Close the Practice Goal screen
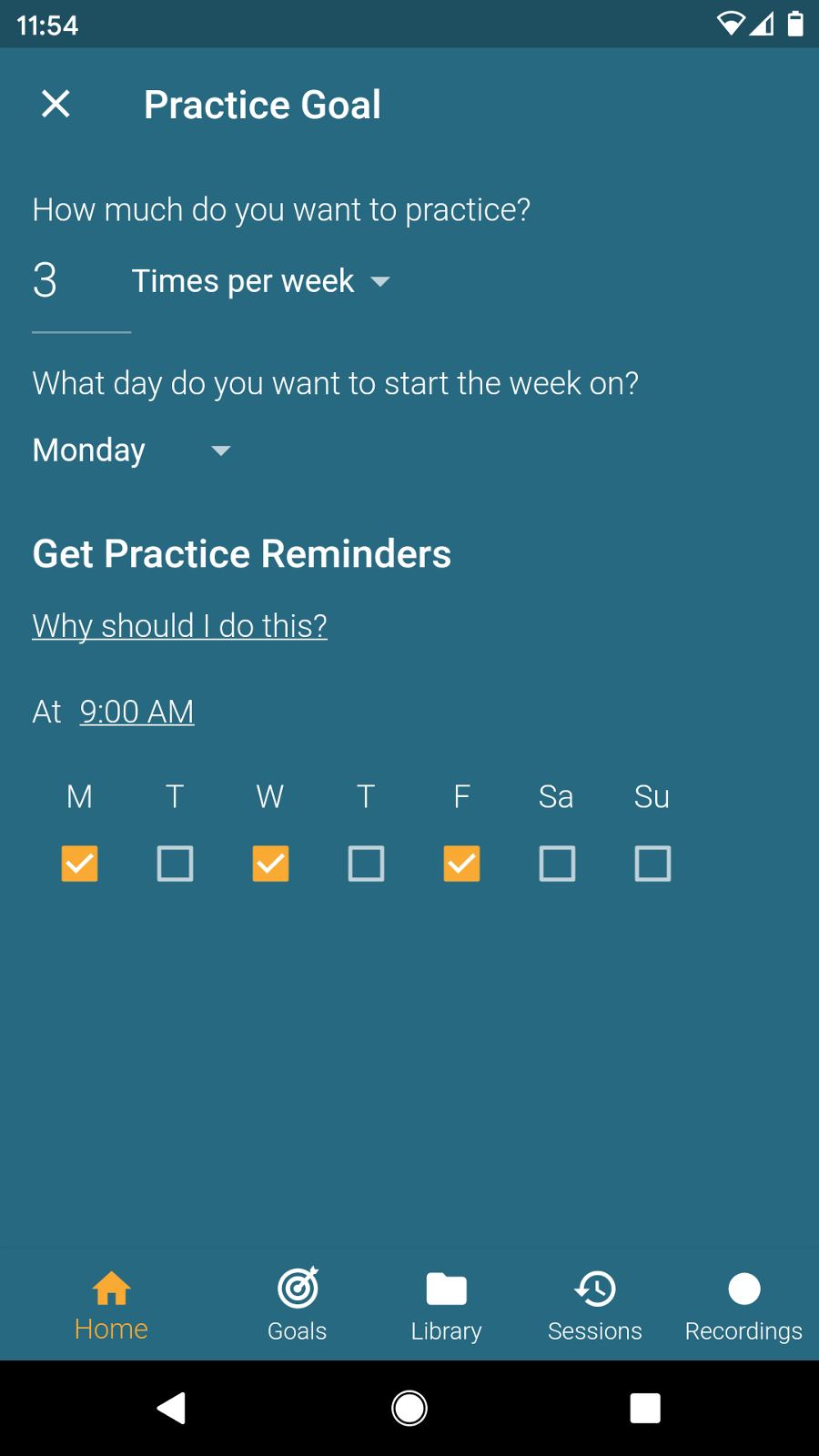Image resolution: width=819 pixels, height=1456 pixels. (56, 104)
